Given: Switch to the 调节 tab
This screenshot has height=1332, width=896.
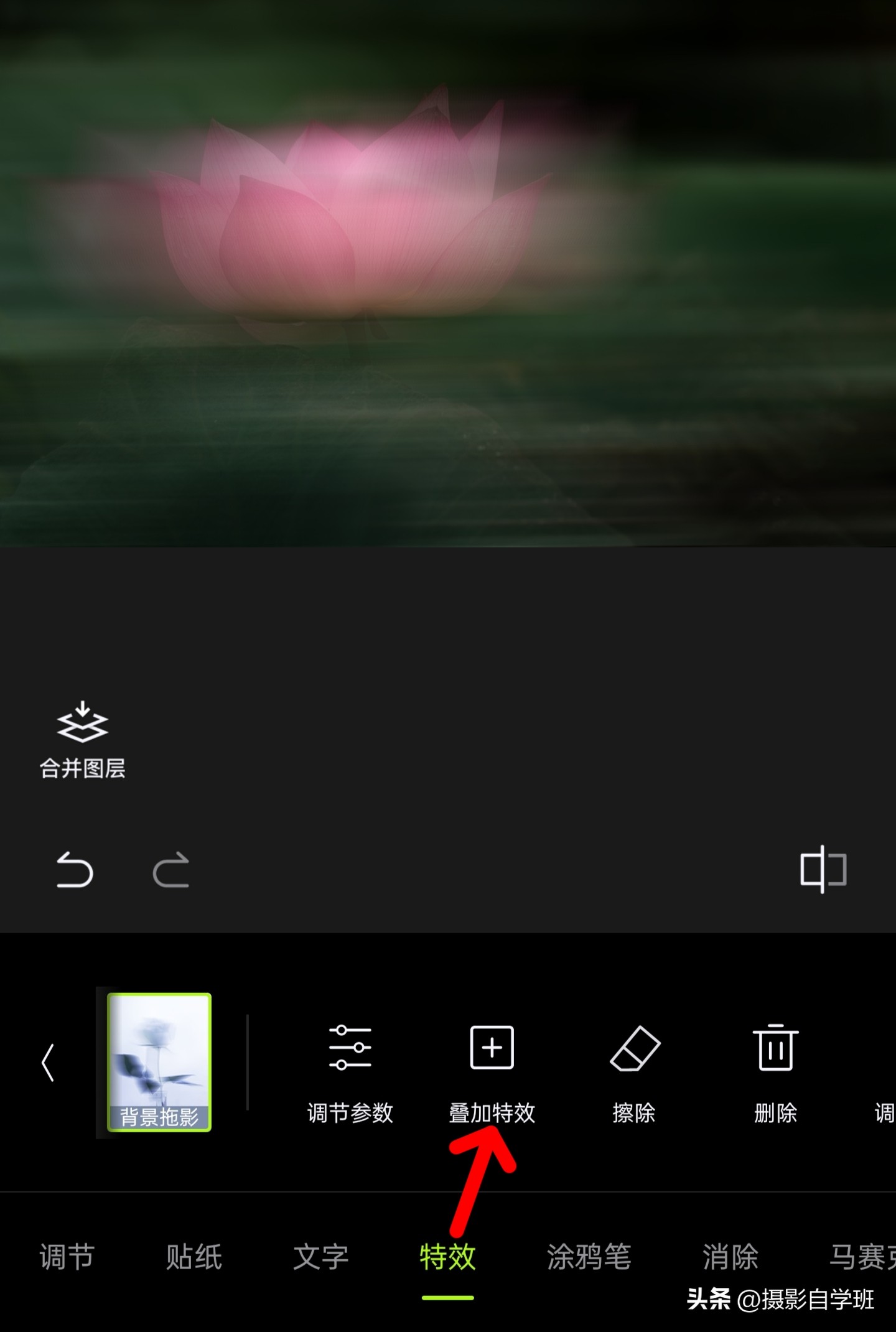Looking at the screenshot, I should tap(67, 1257).
